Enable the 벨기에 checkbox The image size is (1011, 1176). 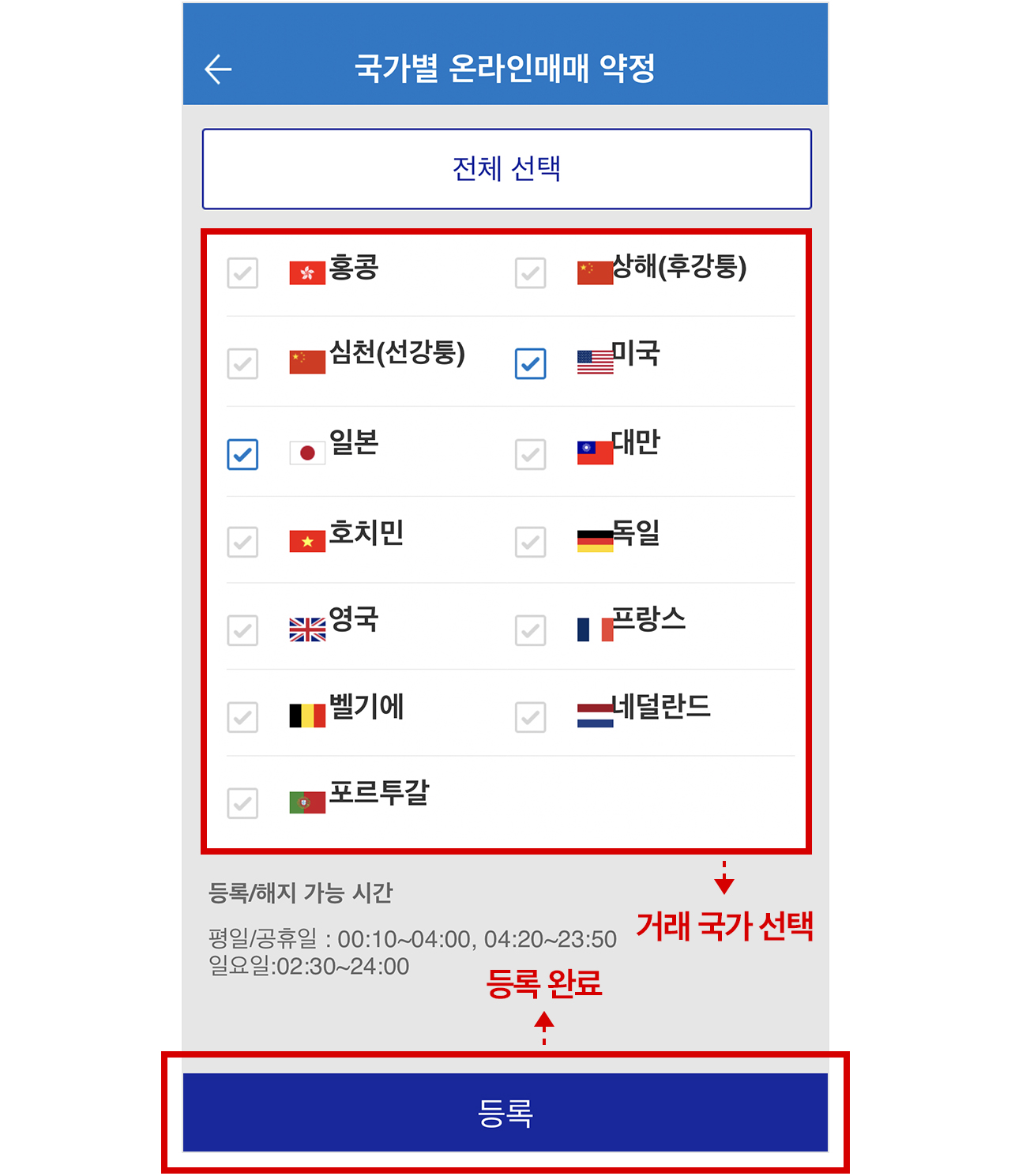(242, 717)
